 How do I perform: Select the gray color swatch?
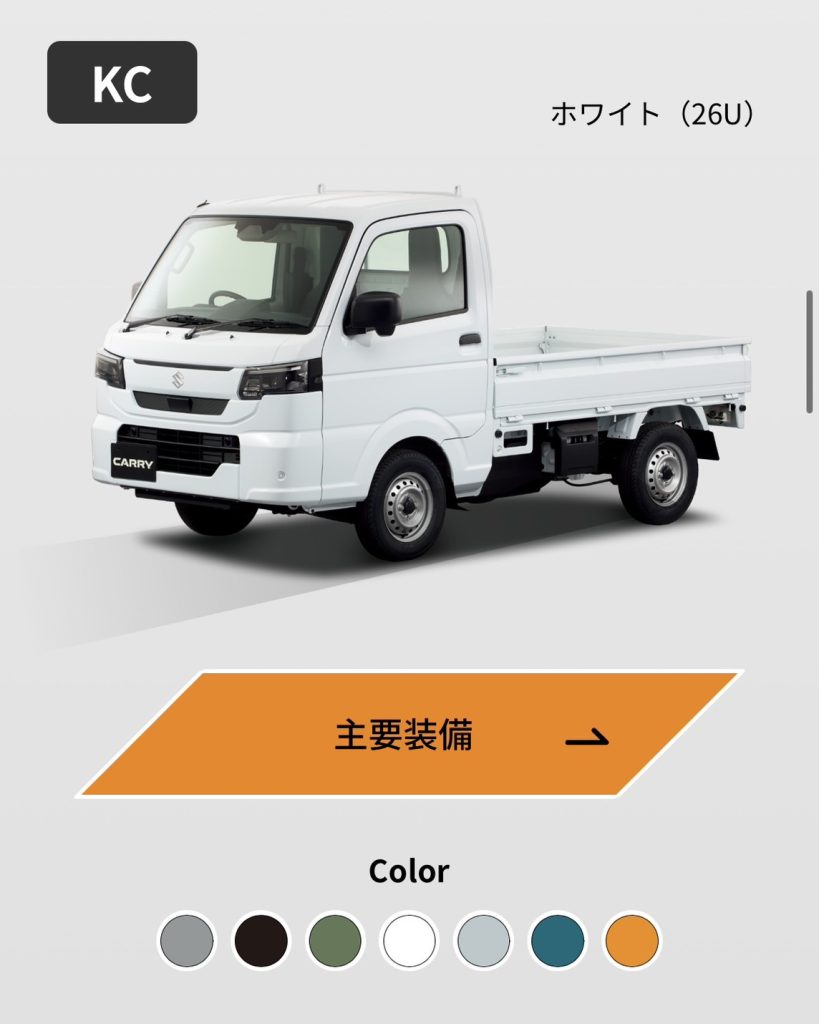click(187, 941)
